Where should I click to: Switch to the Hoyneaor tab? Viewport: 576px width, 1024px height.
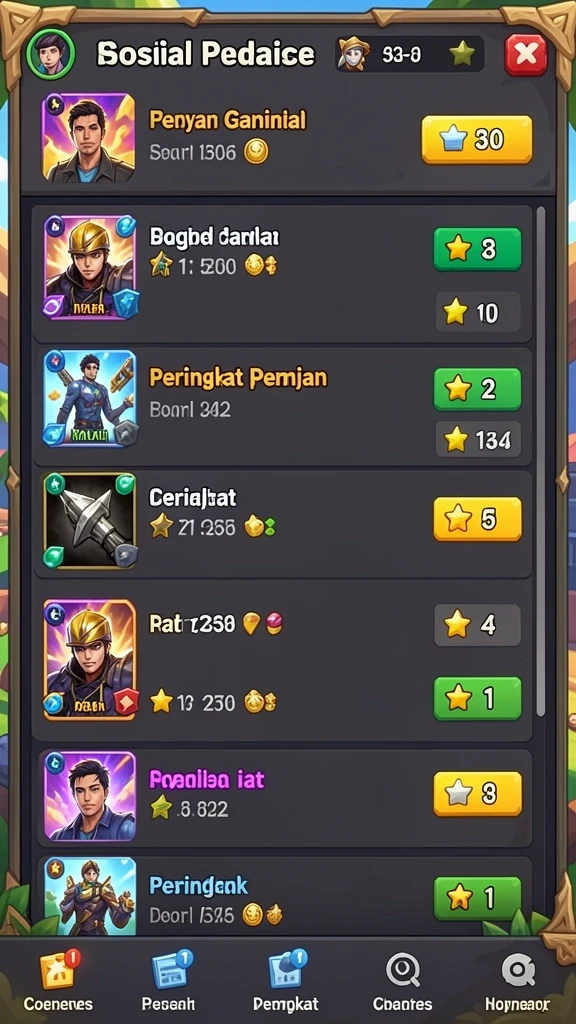[517, 980]
